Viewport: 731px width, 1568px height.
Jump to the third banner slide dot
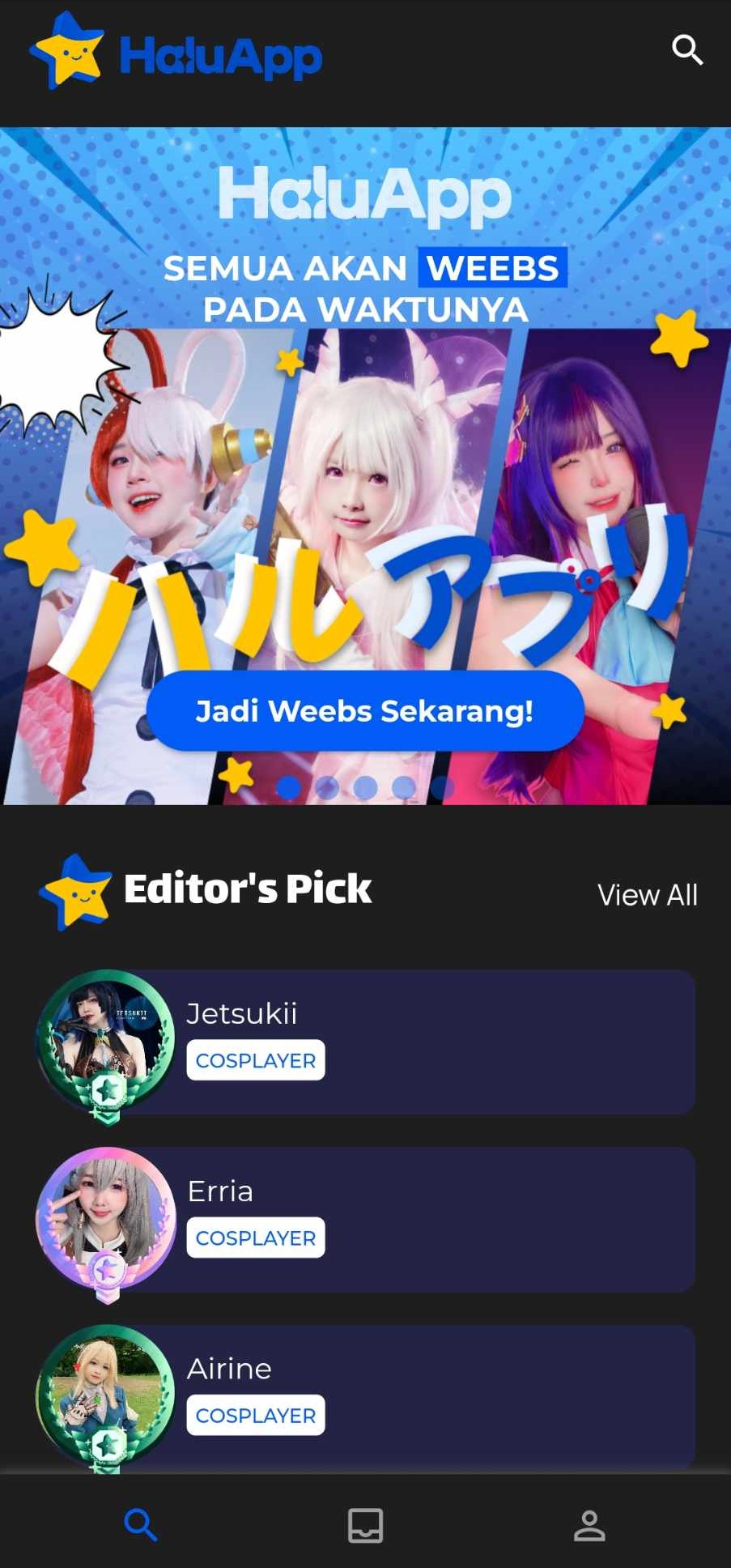[x=365, y=787]
